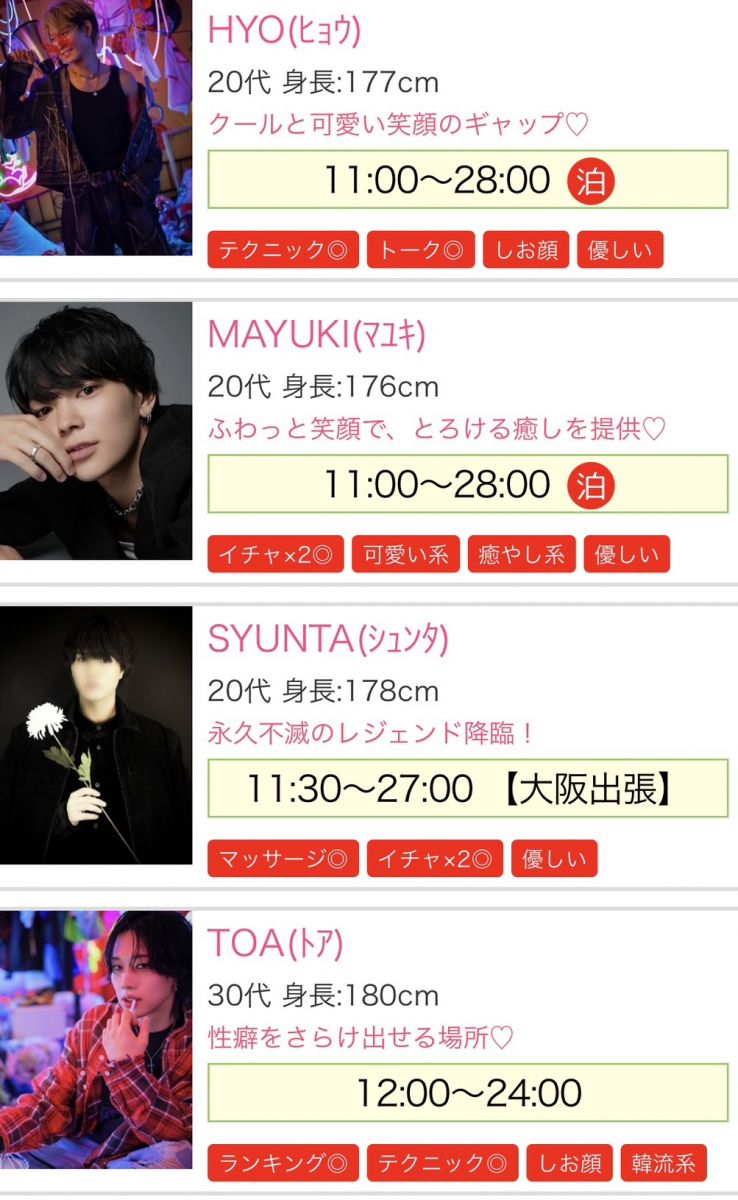The image size is (738, 1200).
Task: Open the TOA(トア) name link
Action: pos(275,943)
